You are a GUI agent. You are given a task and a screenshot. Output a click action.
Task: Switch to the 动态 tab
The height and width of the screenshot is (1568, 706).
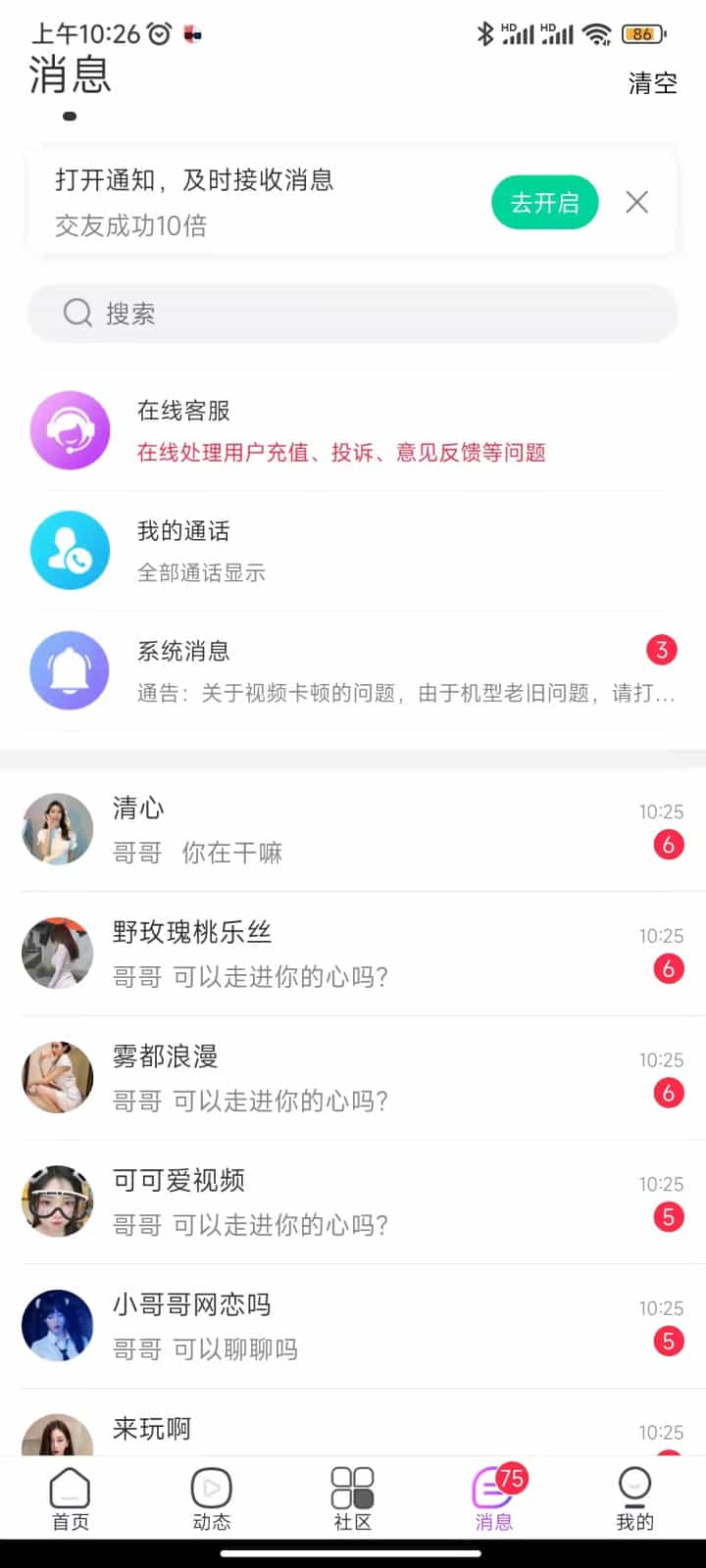[x=211, y=1499]
